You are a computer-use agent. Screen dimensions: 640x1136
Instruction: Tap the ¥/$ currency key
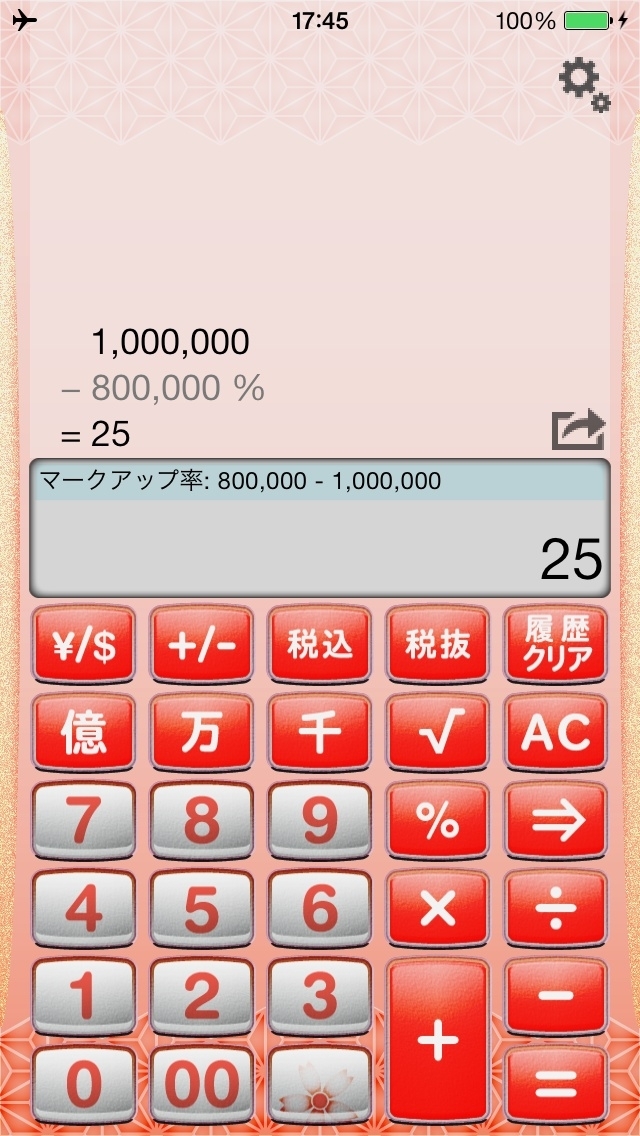pyautogui.click(x=84, y=645)
